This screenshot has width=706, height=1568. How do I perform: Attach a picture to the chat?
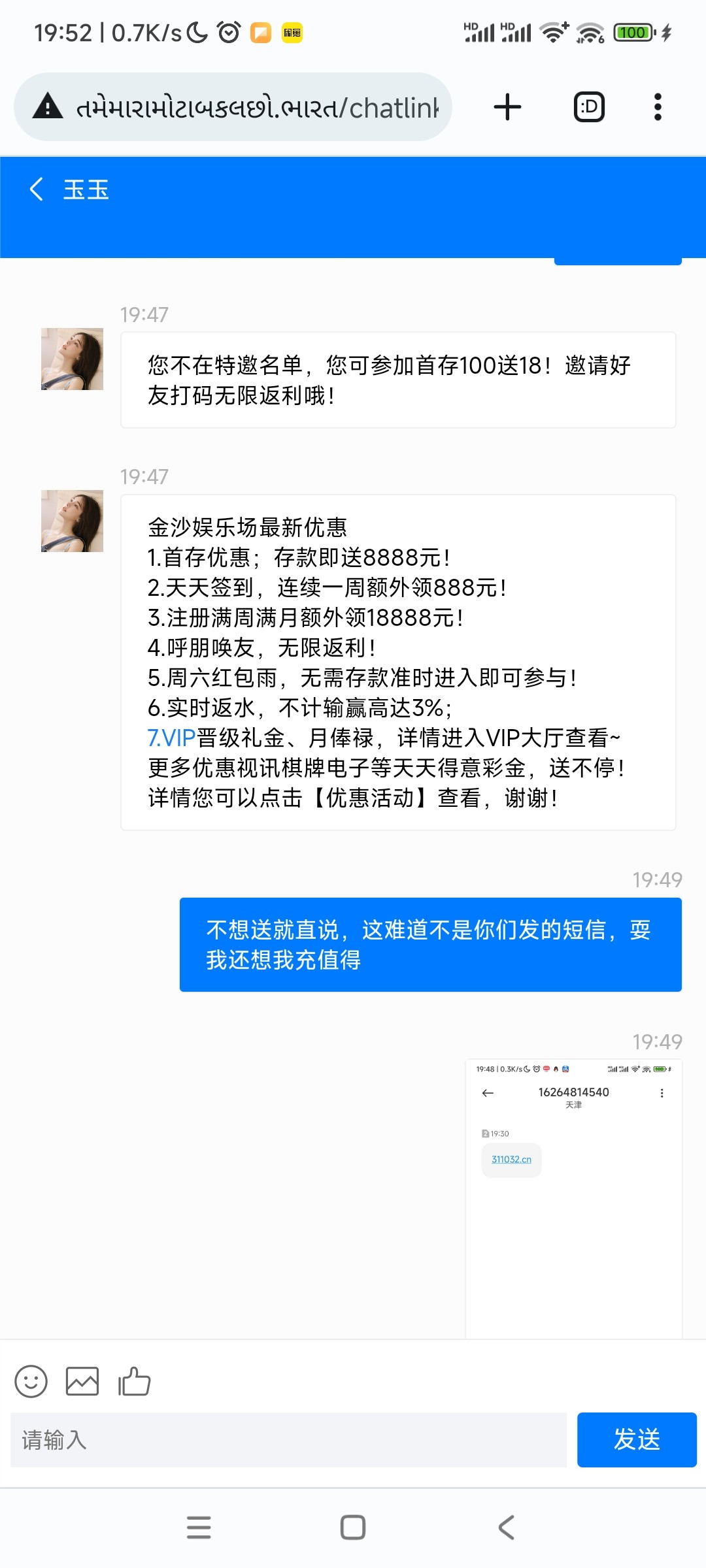(x=82, y=1381)
